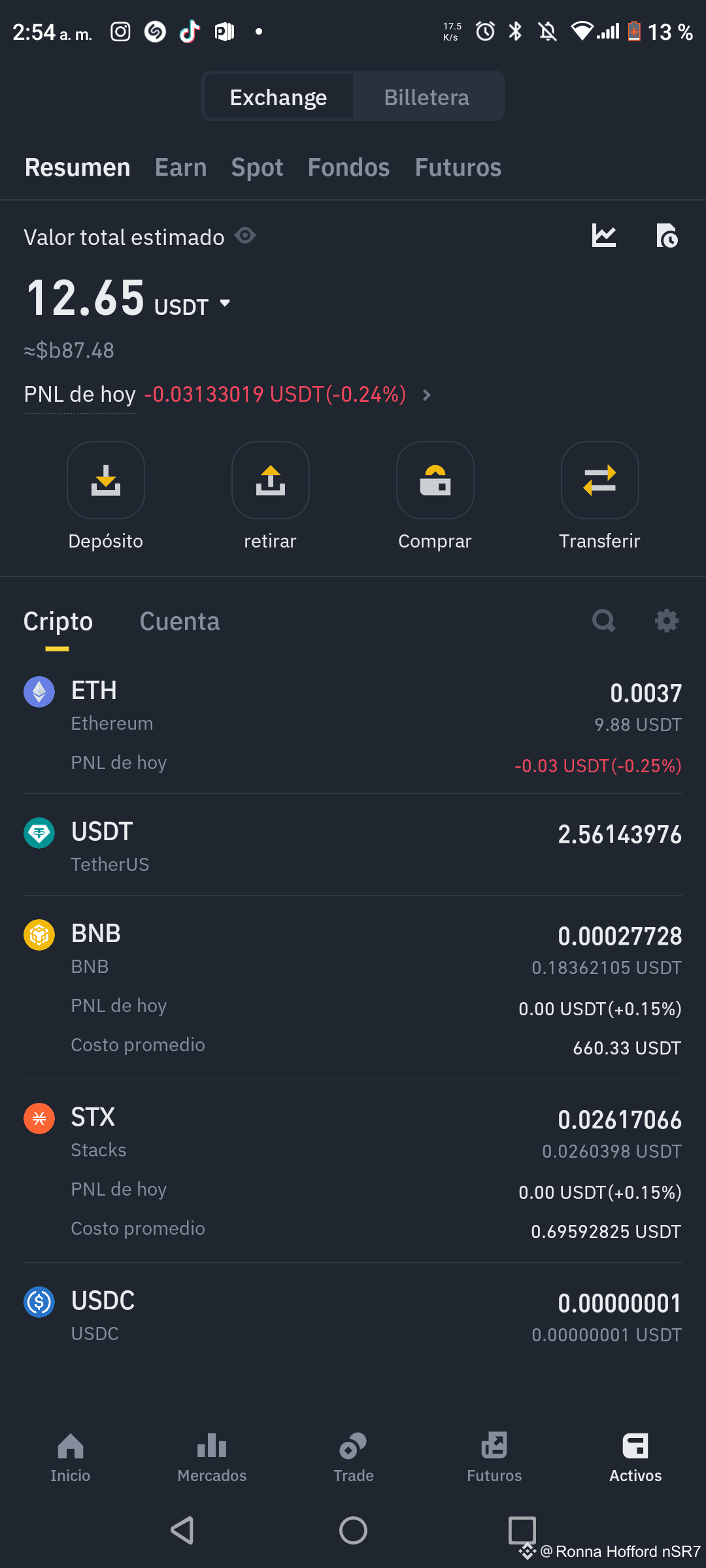Open the asset list settings gear

pyautogui.click(x=667, y=621)
